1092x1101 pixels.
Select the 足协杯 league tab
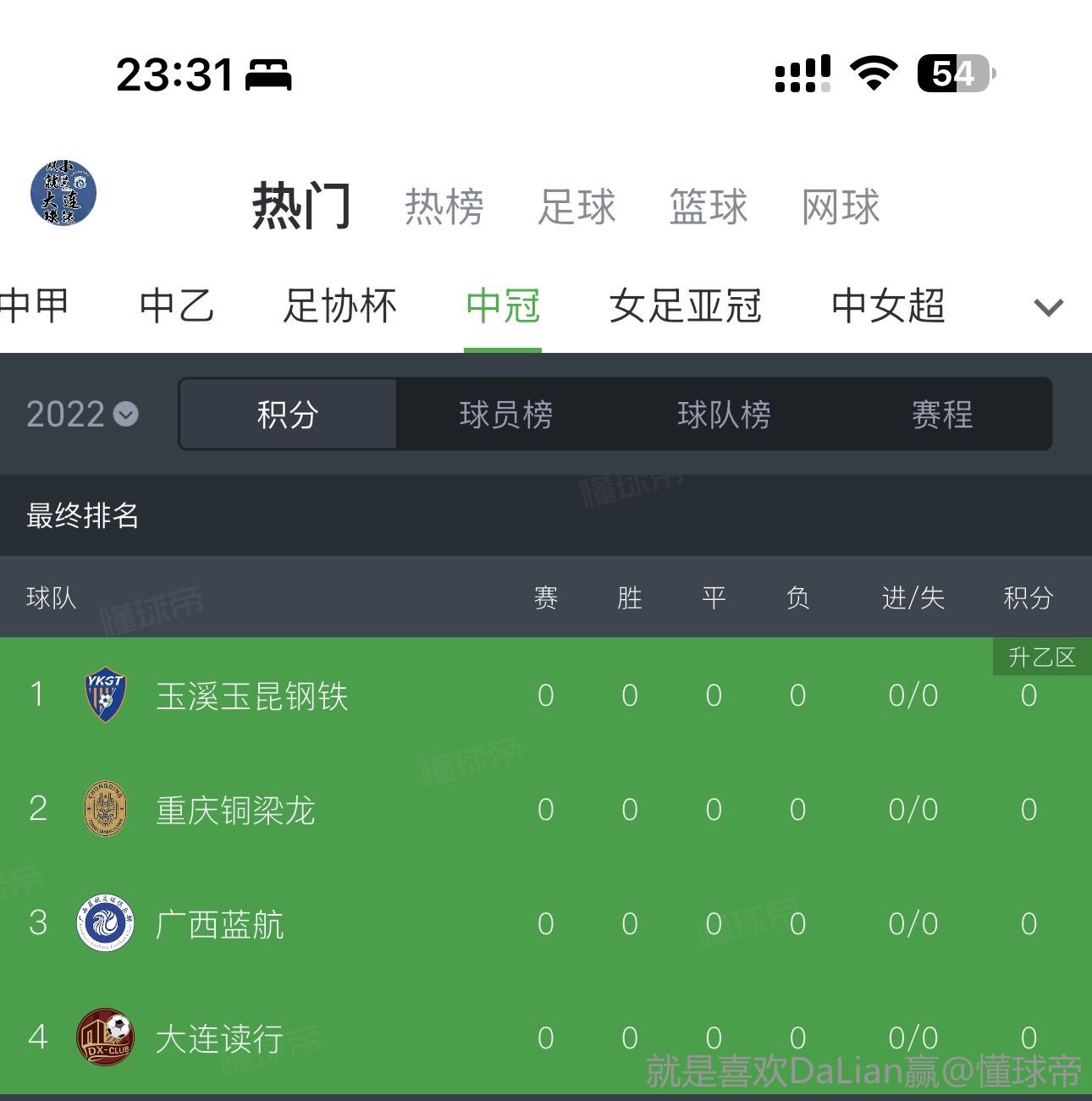339,306
